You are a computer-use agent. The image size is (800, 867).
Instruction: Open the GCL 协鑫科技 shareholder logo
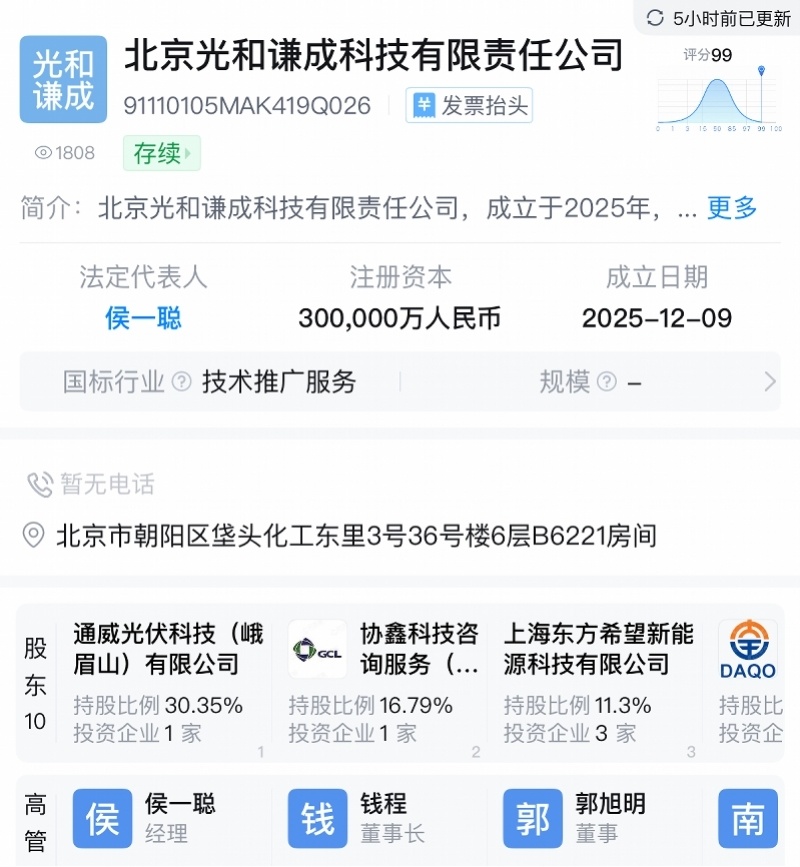tap(316, 650)
